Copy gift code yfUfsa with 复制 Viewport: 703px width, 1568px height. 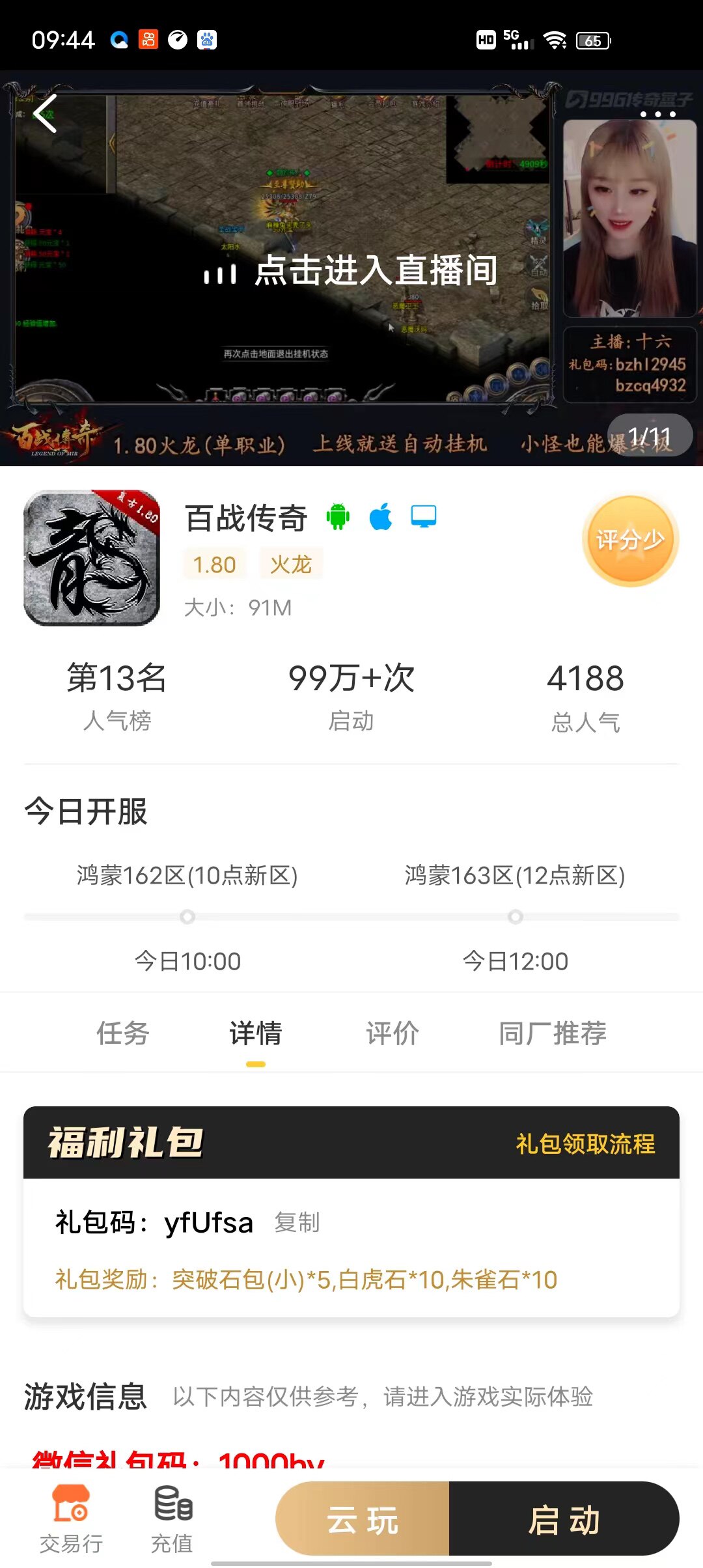pos(298,1222)
